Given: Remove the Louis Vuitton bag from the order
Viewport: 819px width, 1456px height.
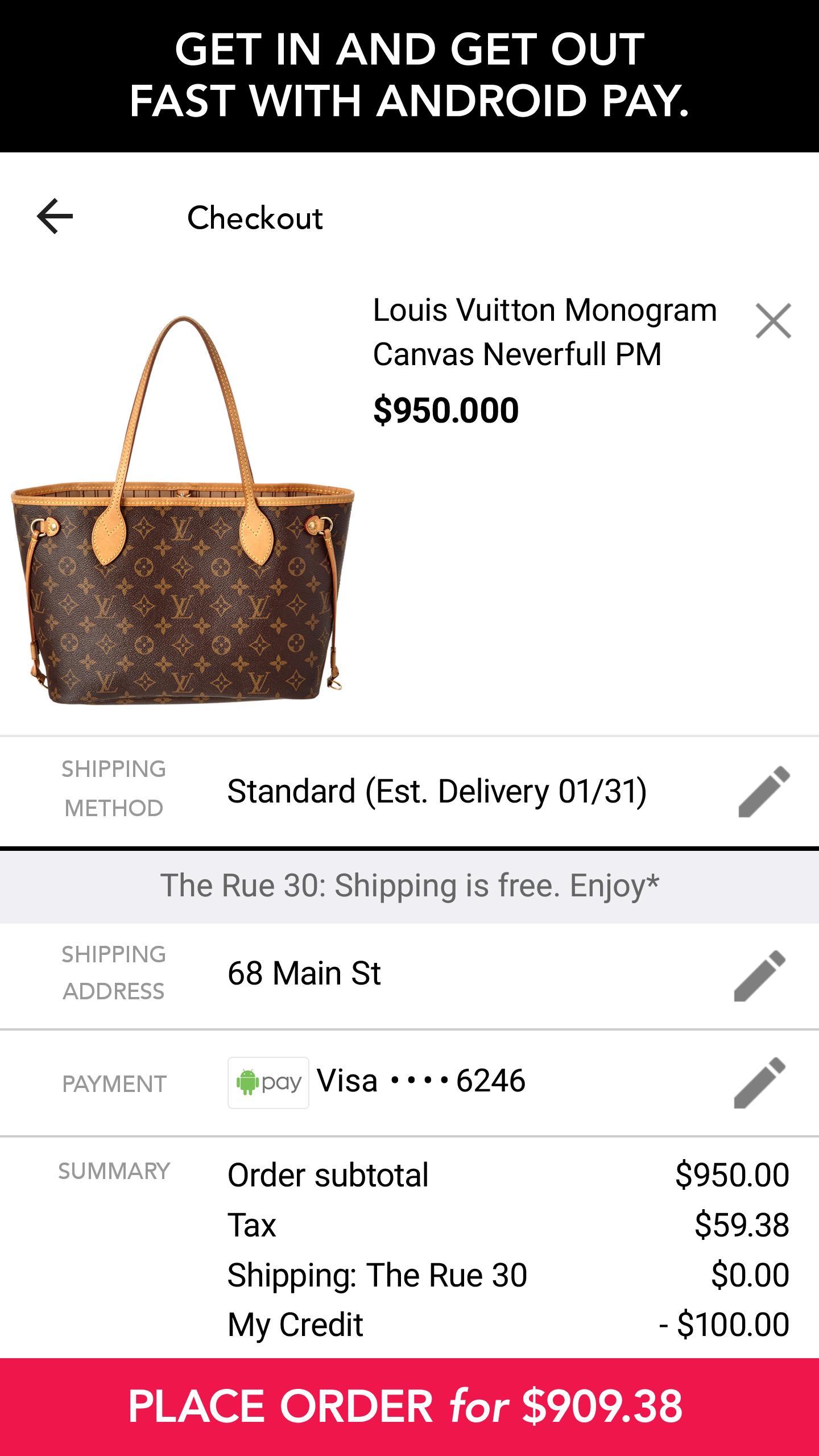Looking at the screenshot, I should (x=773, y=321).
